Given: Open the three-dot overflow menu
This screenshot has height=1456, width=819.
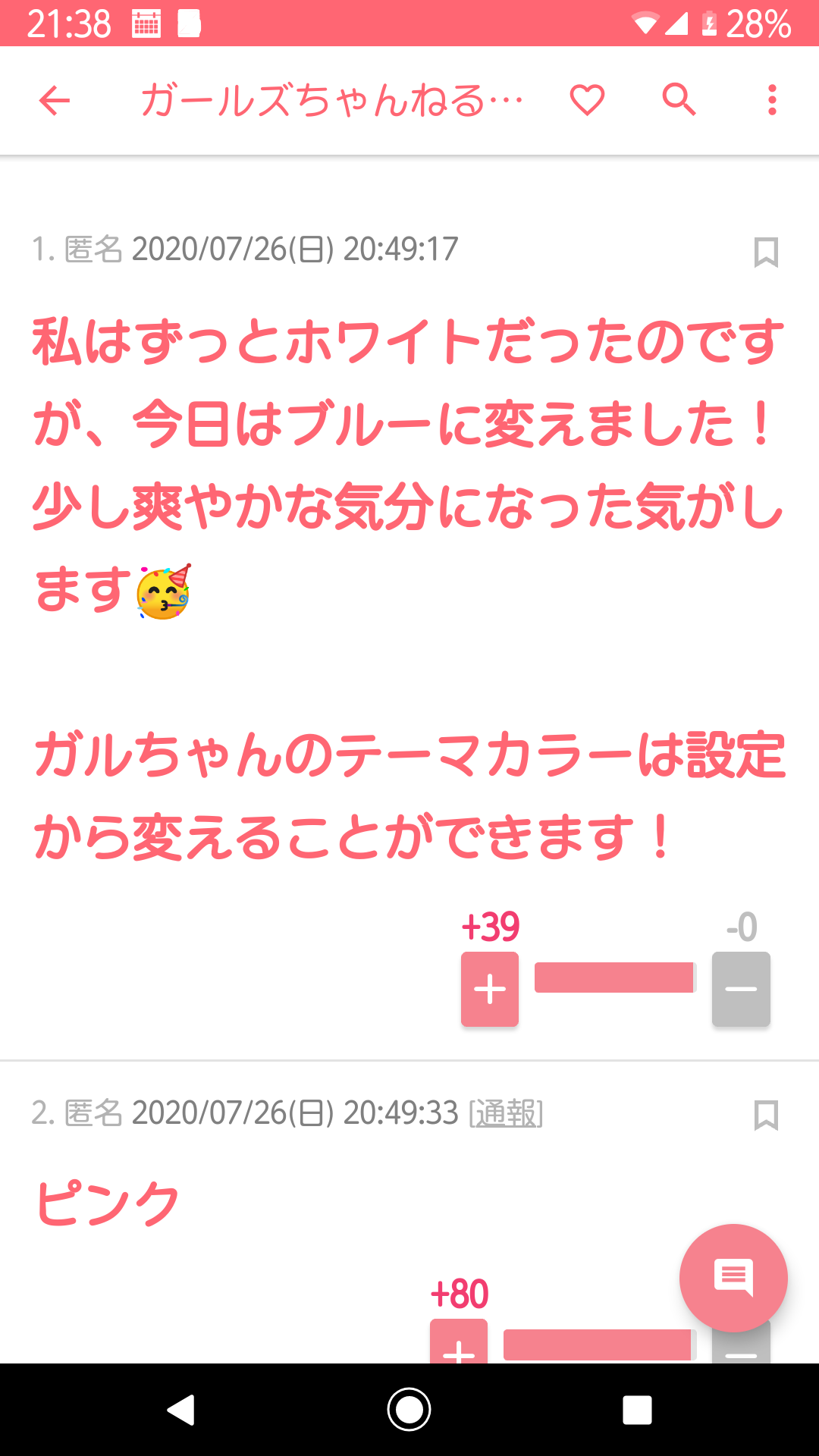Looking at the screenshot, I should tap(772, 100).
